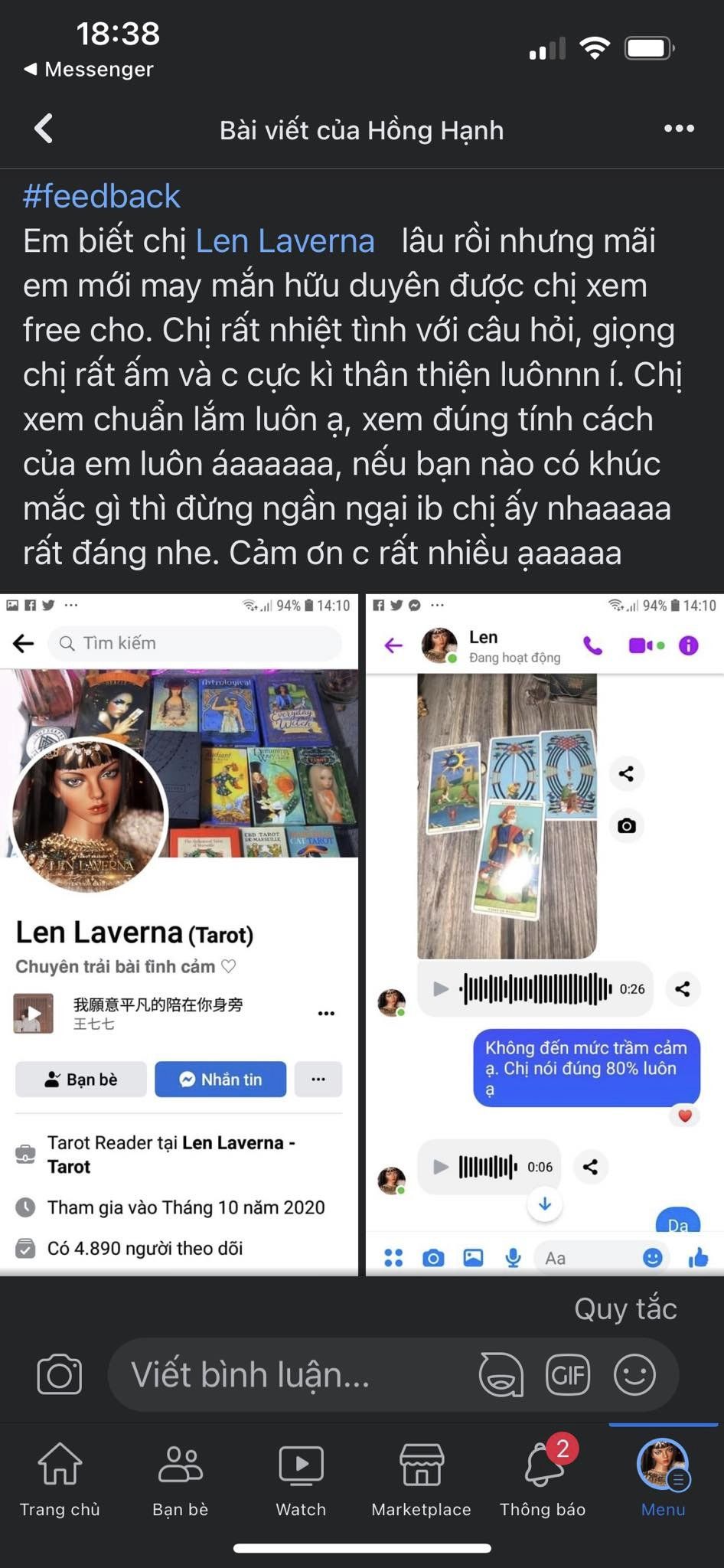This screenshot has width=724, height=1568.
Task: Open the Menu tab
Action: point(663,1479)
